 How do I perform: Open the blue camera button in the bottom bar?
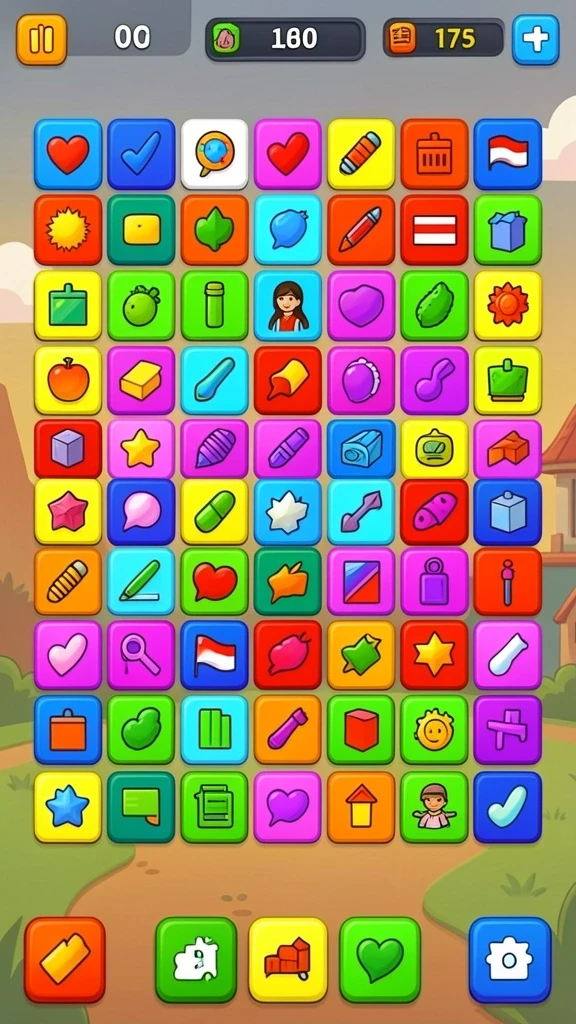[x=510, y=959]
